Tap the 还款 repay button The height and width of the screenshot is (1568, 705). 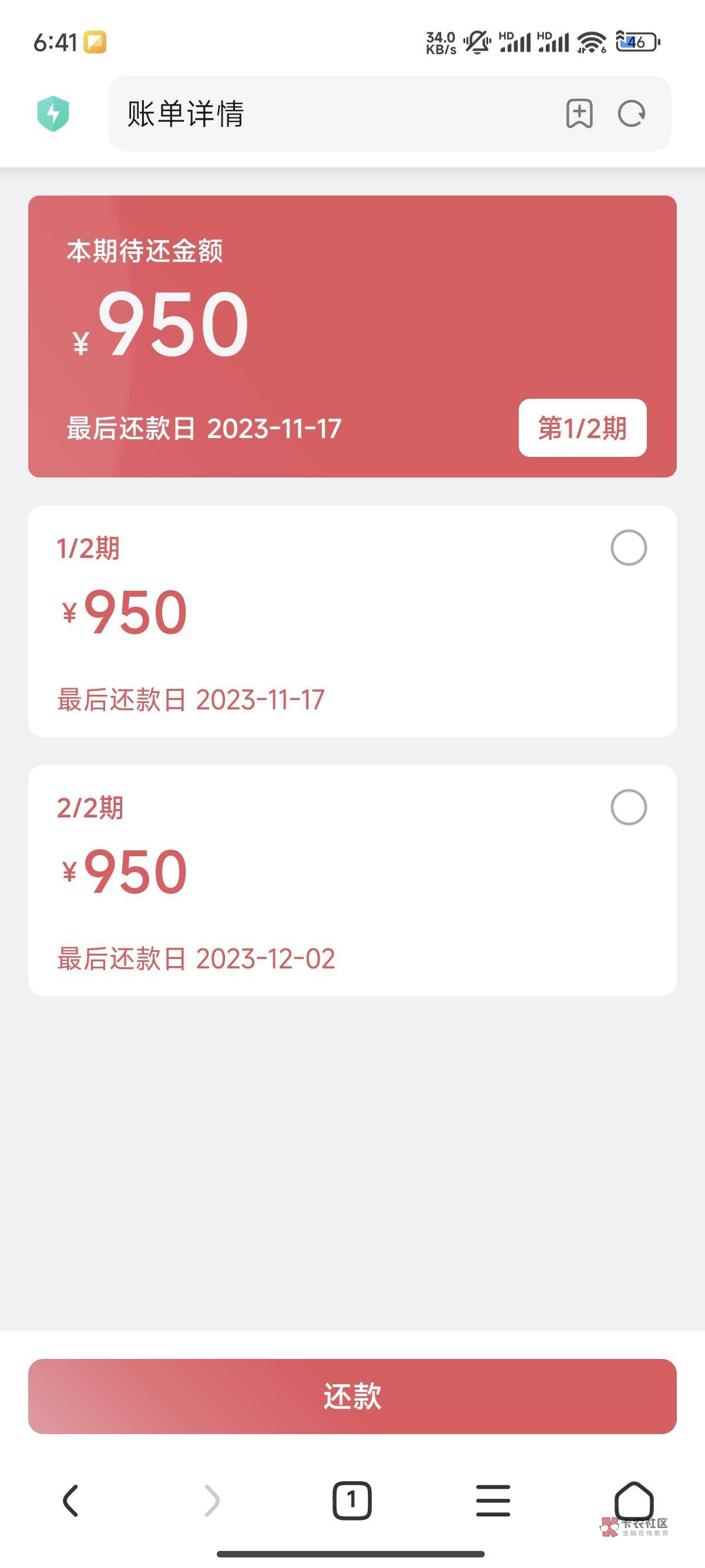tap(352, 1397)
